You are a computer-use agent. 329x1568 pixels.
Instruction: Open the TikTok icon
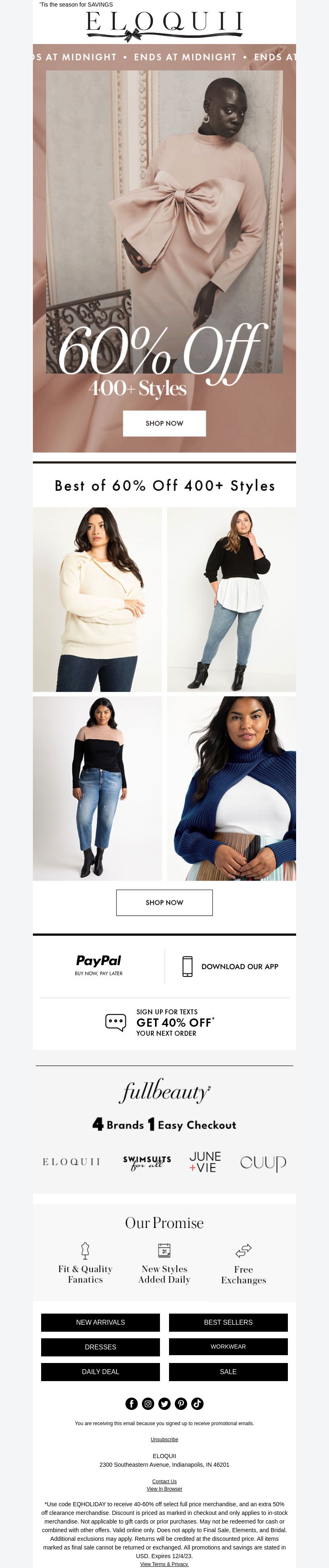tap(198, 1404)
